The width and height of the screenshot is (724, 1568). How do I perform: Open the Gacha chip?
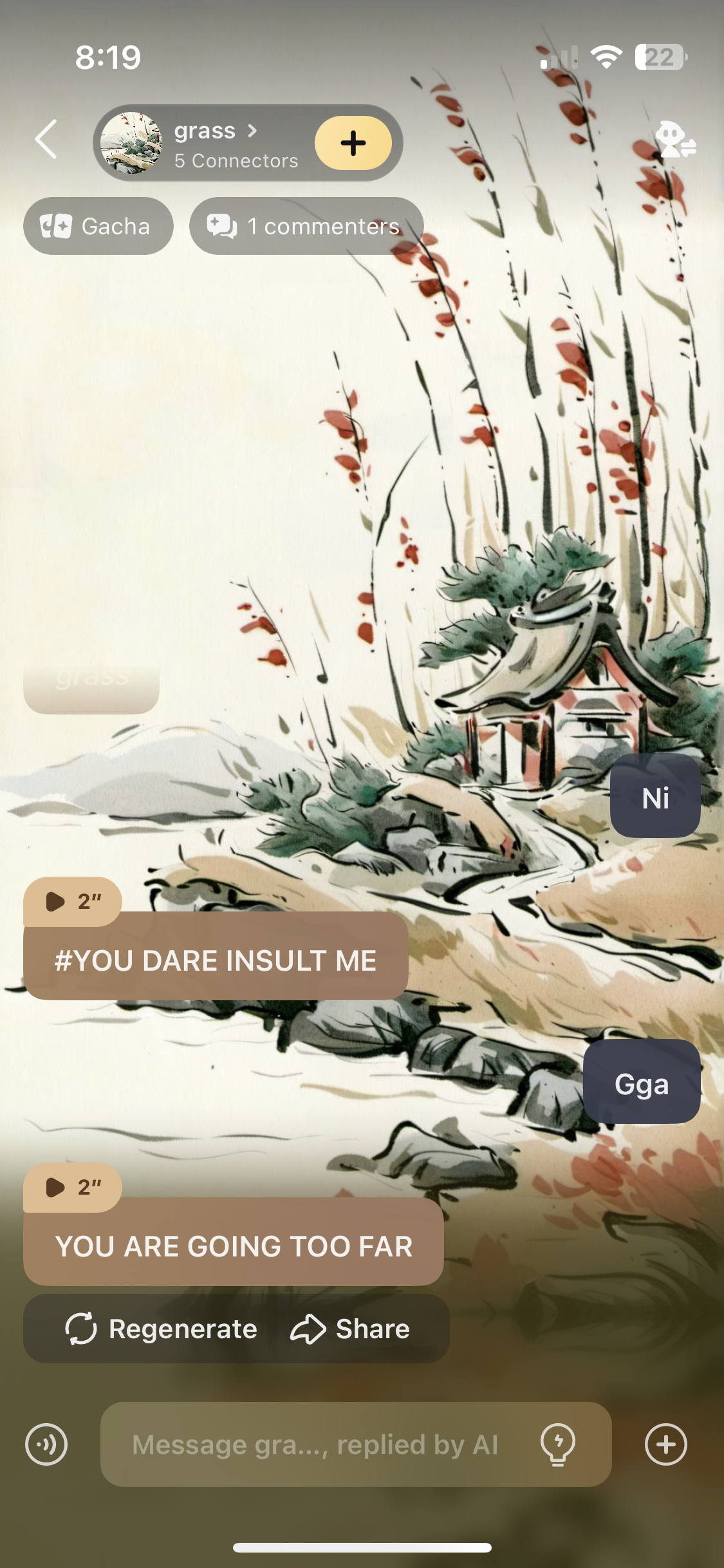(x=98, y=226)
